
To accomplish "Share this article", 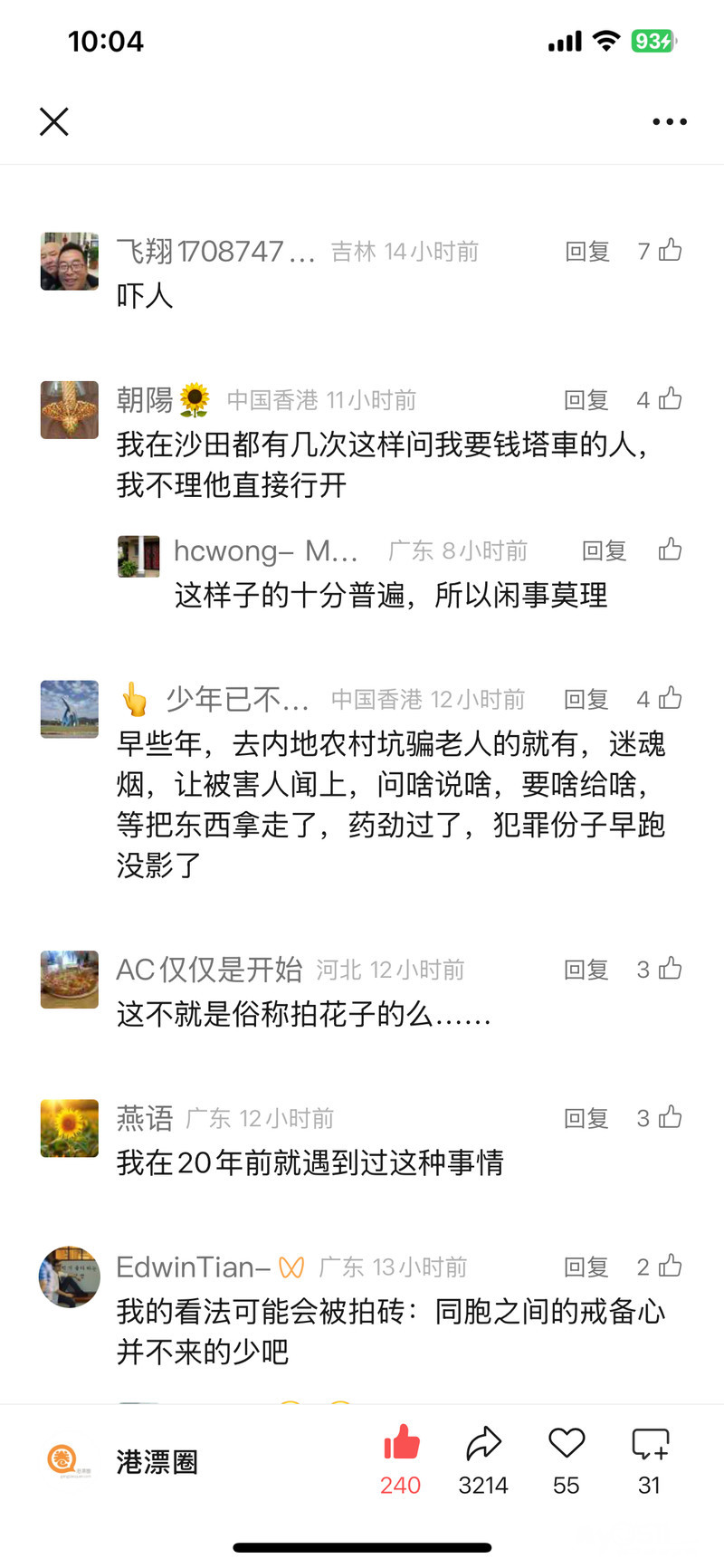I will click(x=483, y=1444).
